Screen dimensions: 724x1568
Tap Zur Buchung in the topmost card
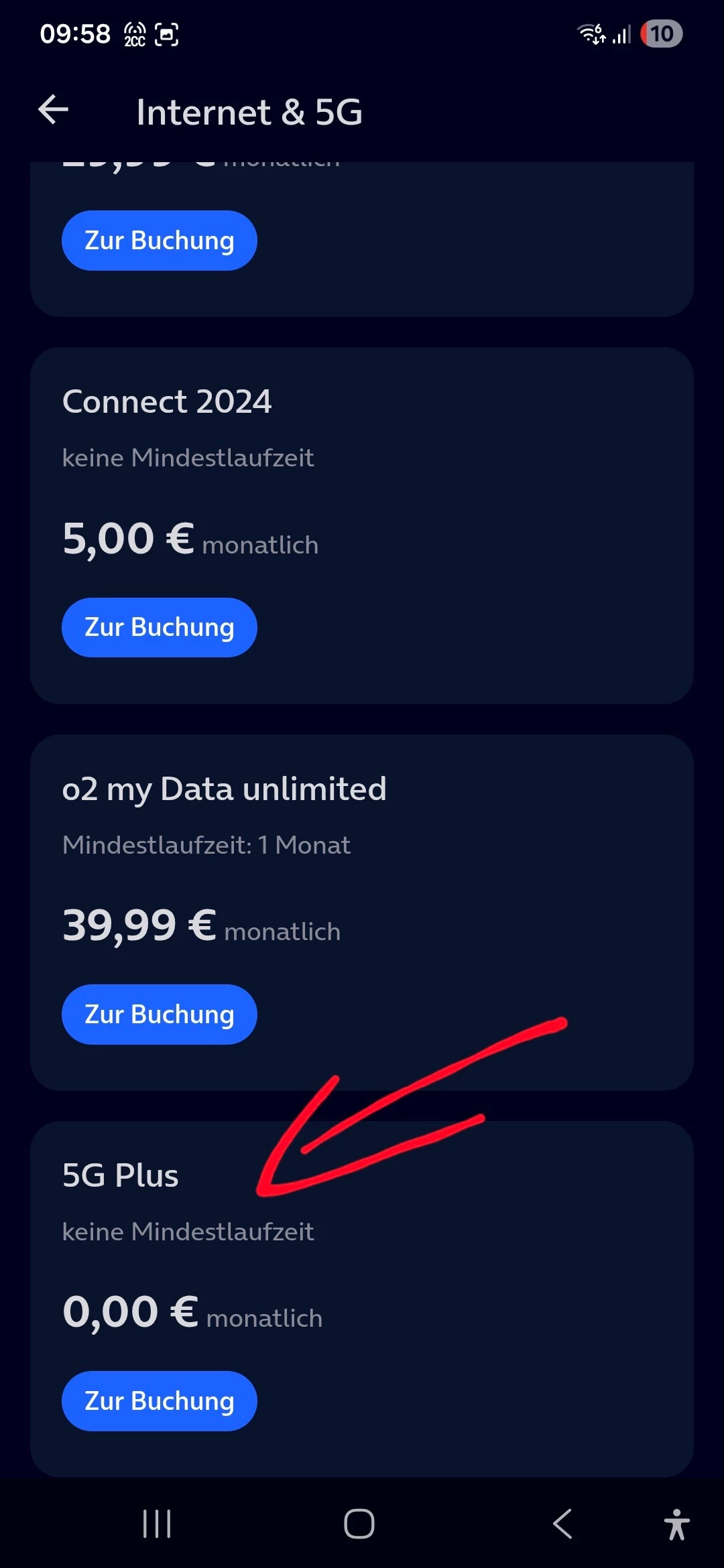pos(160,241)
